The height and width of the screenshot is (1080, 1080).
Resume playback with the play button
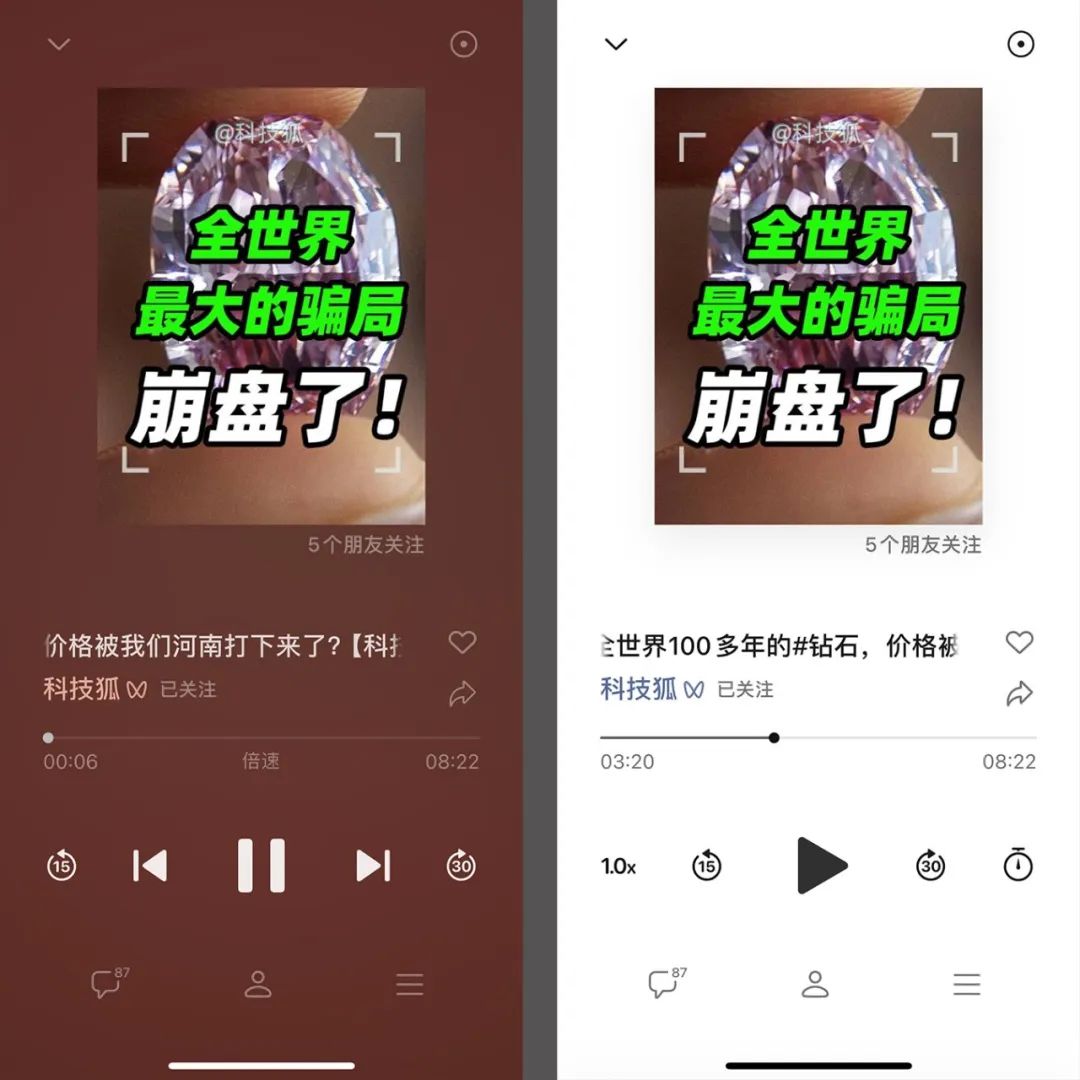pyautogui.click(x=821, y=865)
